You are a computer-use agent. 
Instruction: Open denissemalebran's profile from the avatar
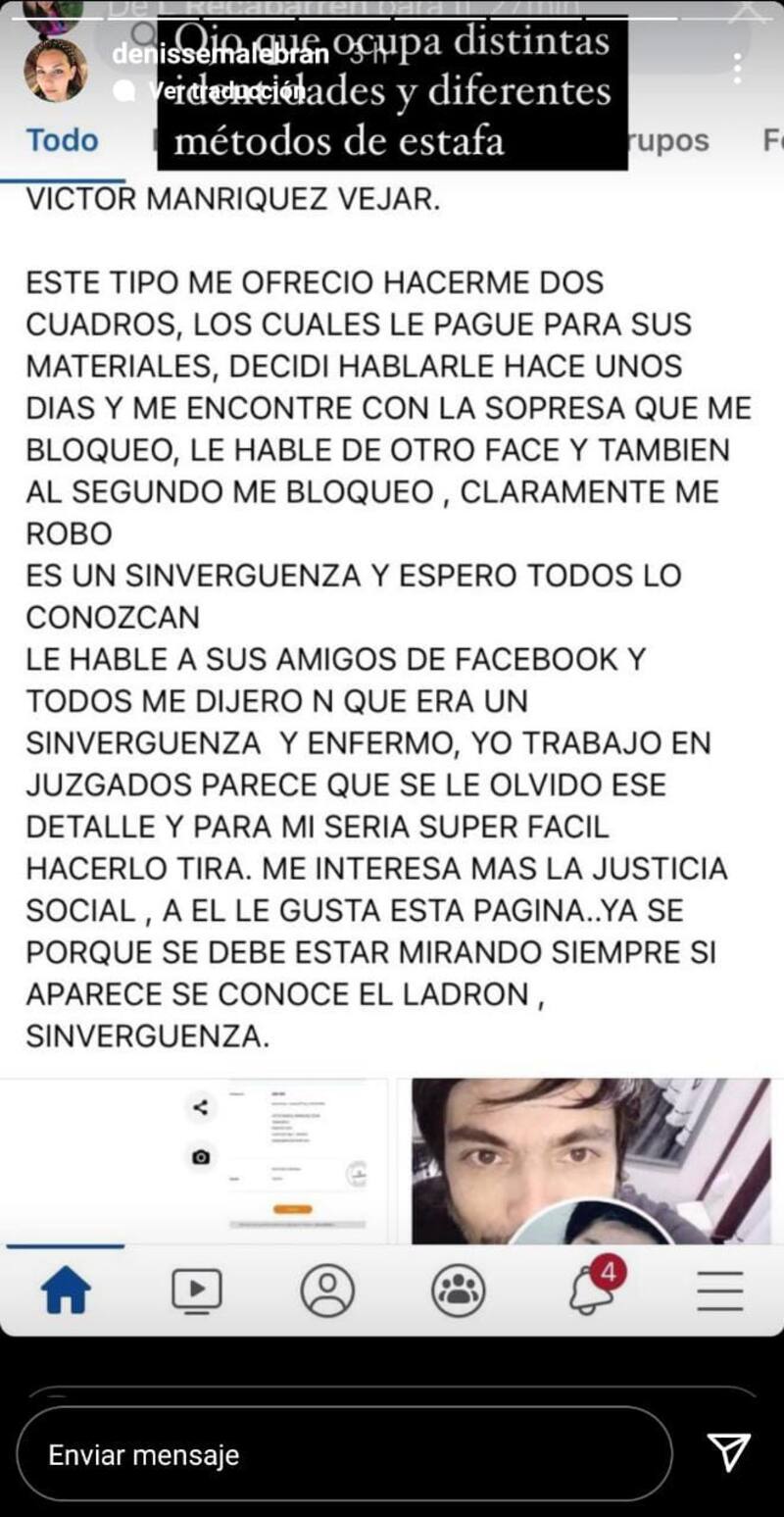[55, 71]
